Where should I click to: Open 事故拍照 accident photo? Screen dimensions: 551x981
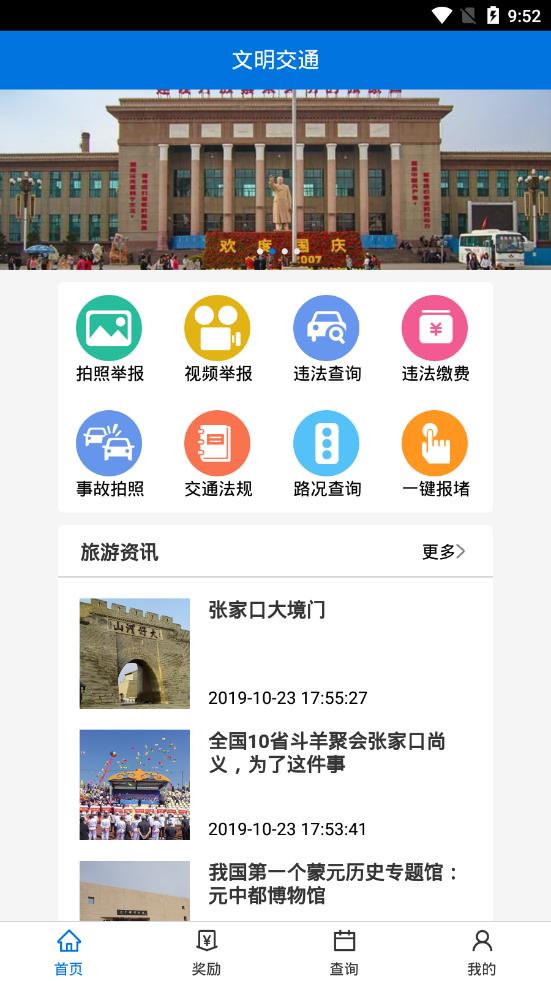pos(109,454)
